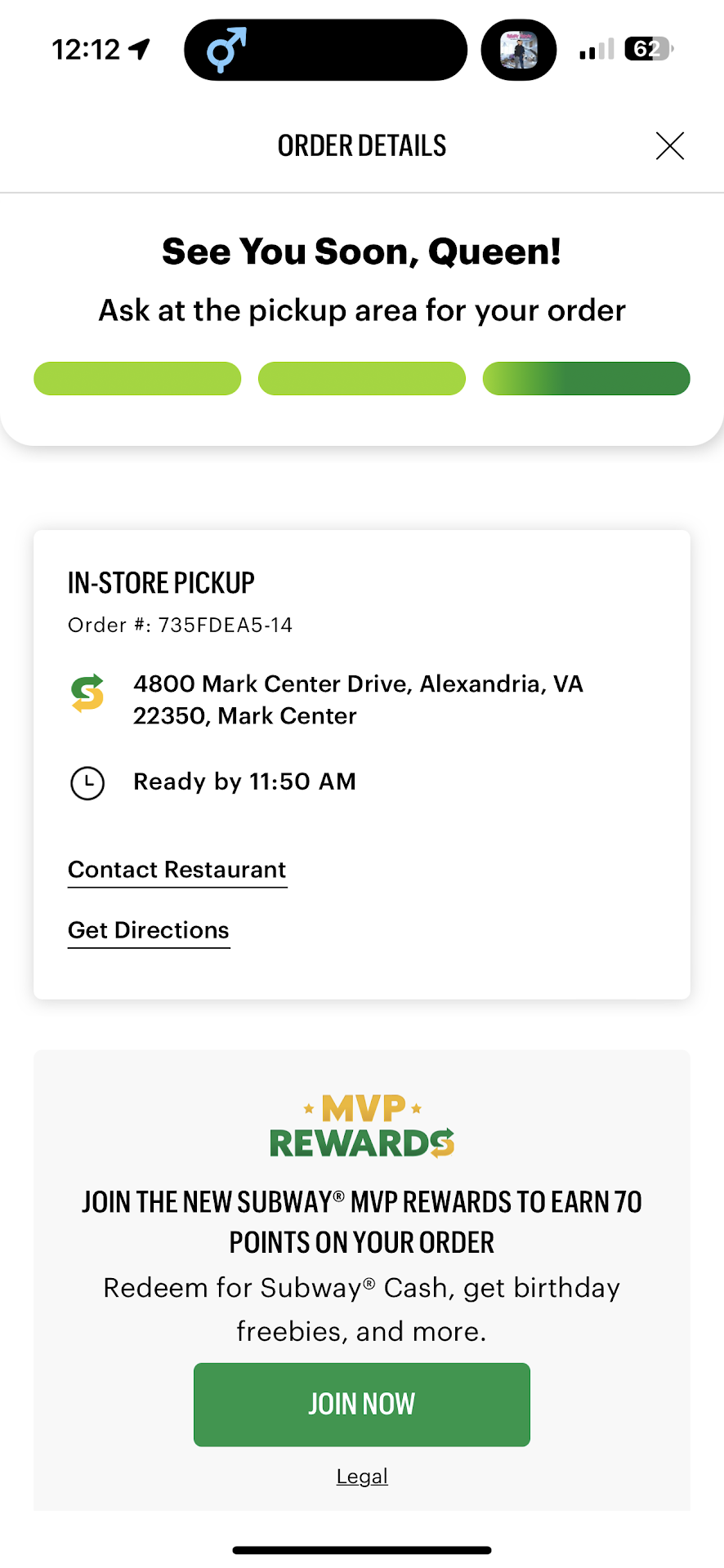Join MVP Rewards with Join Now
Image resolution: width=724 pixels, height=1568 pixels.
pos(361,1404)
